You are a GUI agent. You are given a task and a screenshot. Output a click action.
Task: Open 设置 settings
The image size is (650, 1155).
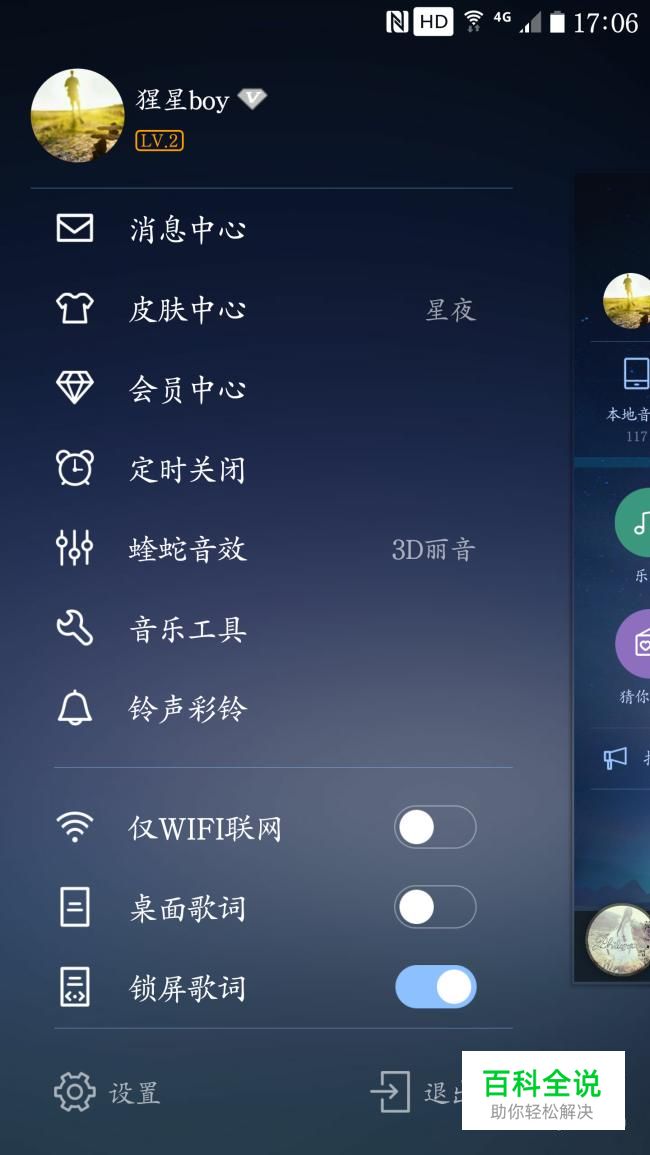click(107, 1092)
